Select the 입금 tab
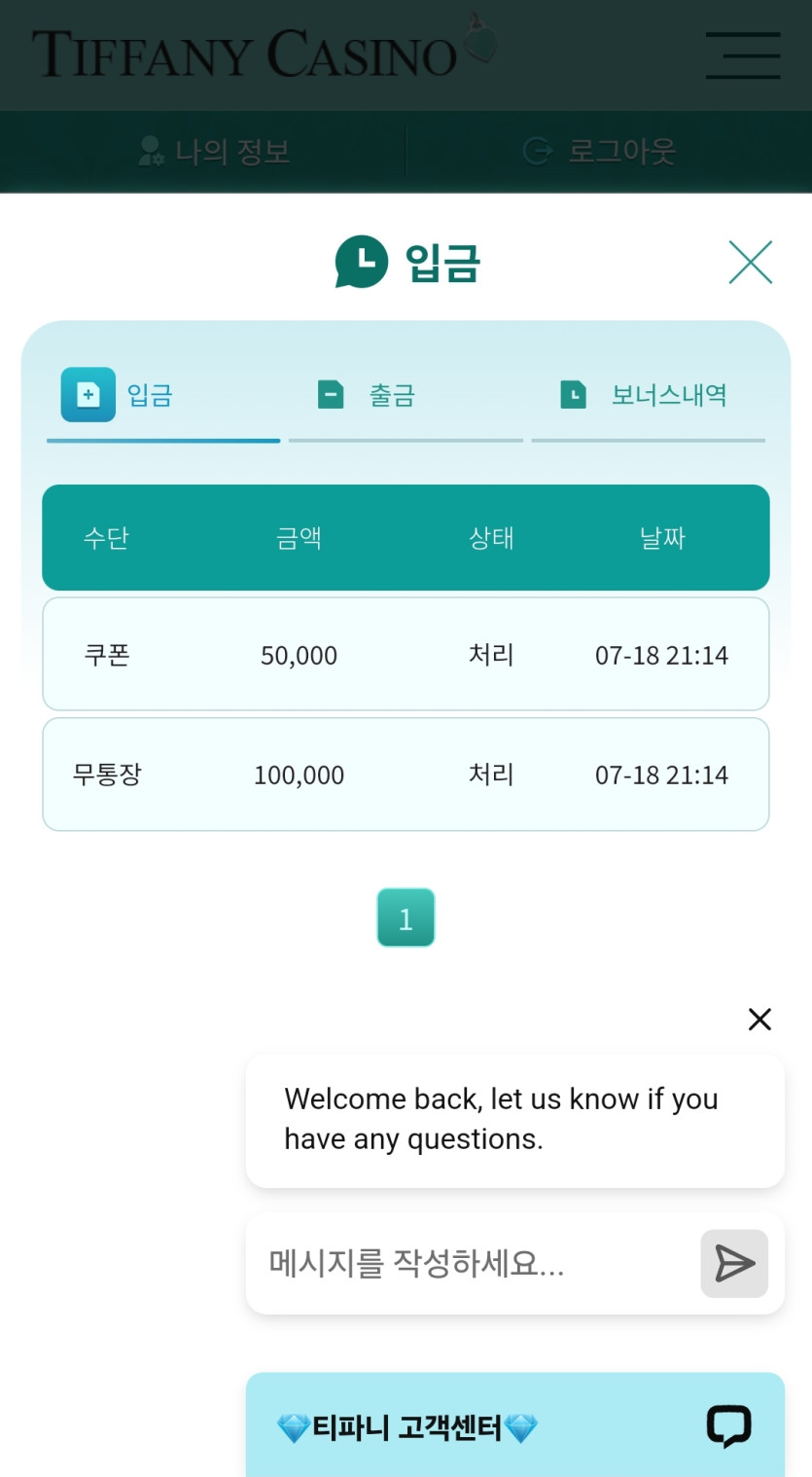This screenshot has height=1477, width=812. 119,396
